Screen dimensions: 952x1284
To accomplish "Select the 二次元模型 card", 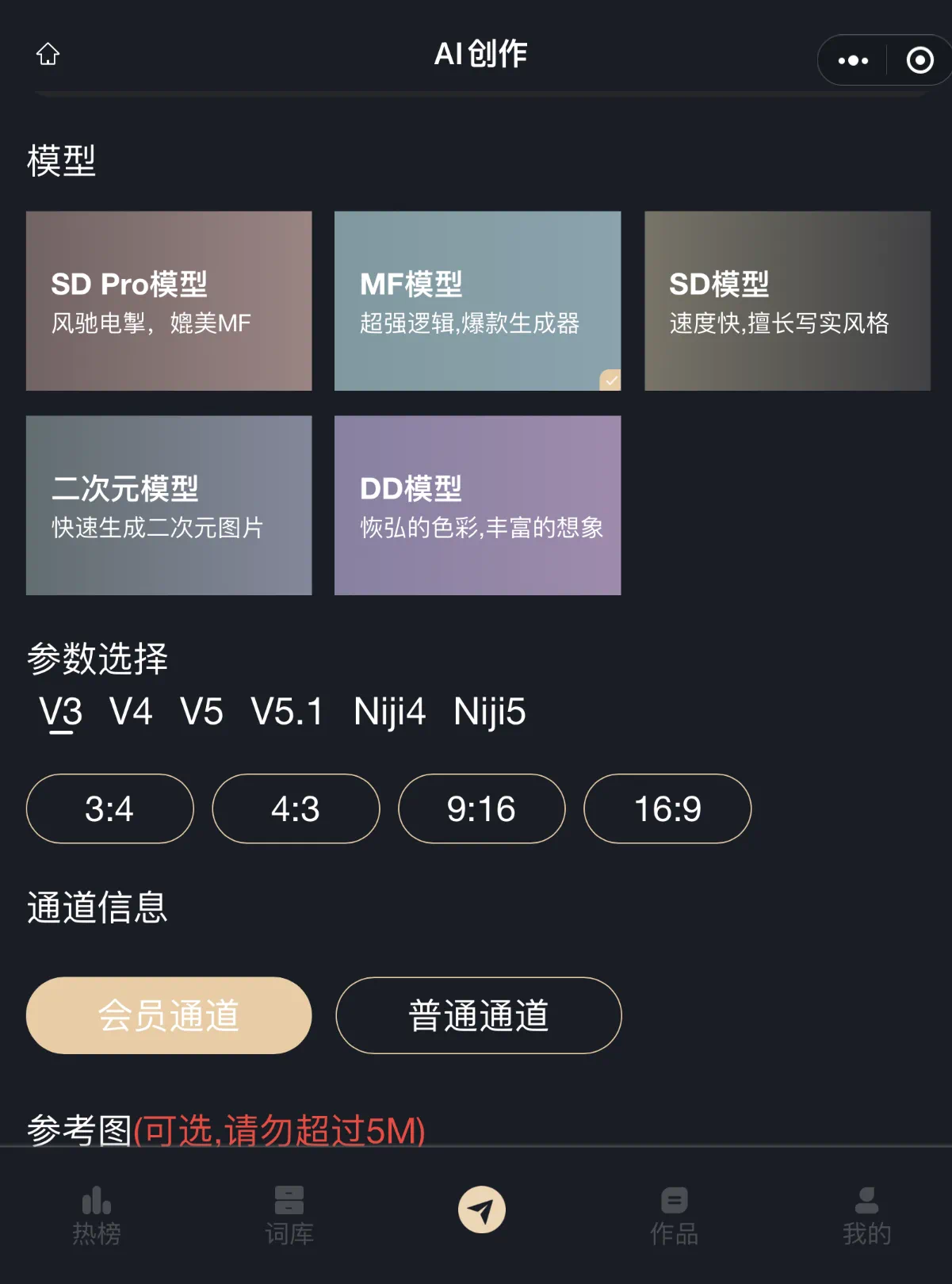I will (x=169, y=505).
